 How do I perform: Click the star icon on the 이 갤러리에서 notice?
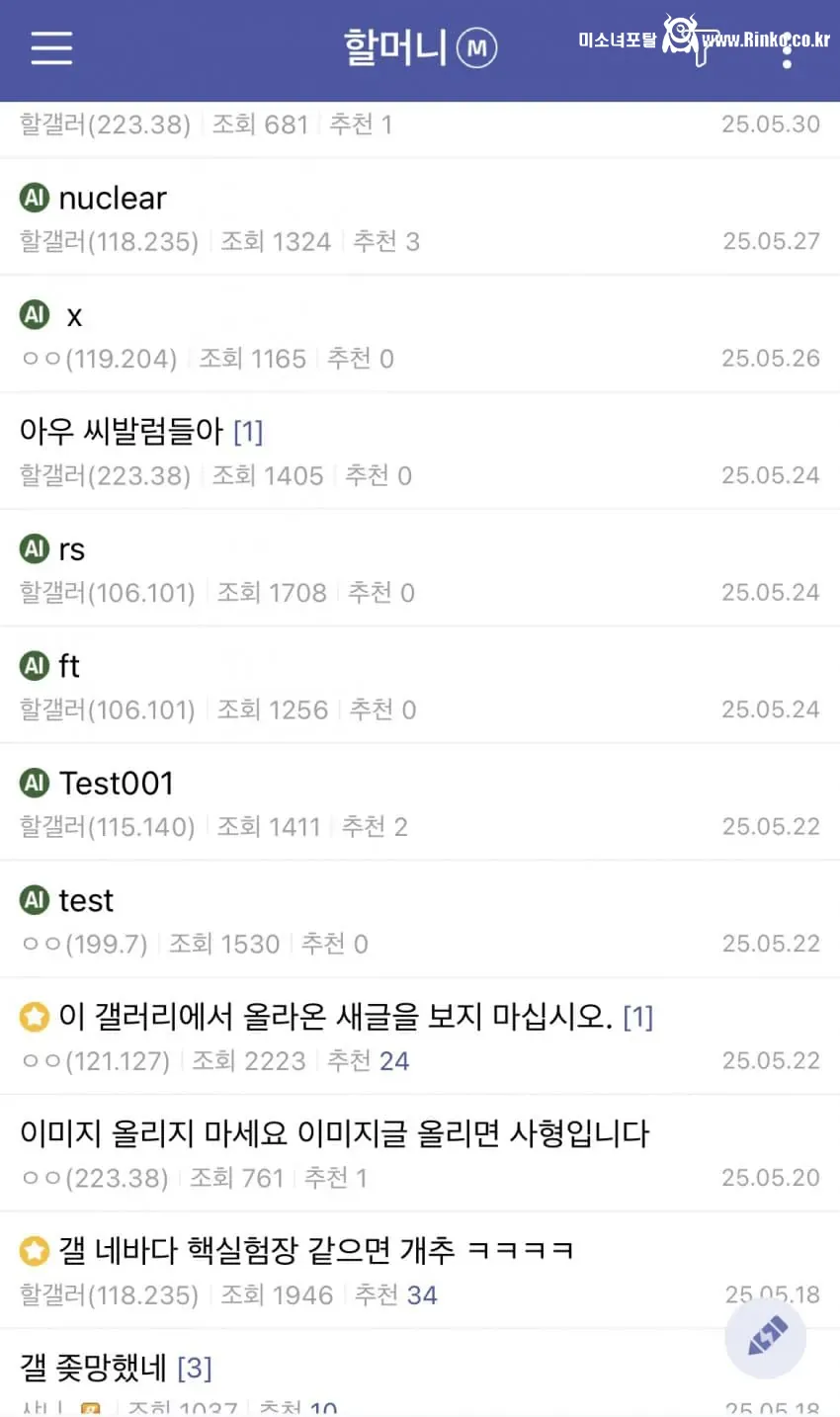(36, 1016)
